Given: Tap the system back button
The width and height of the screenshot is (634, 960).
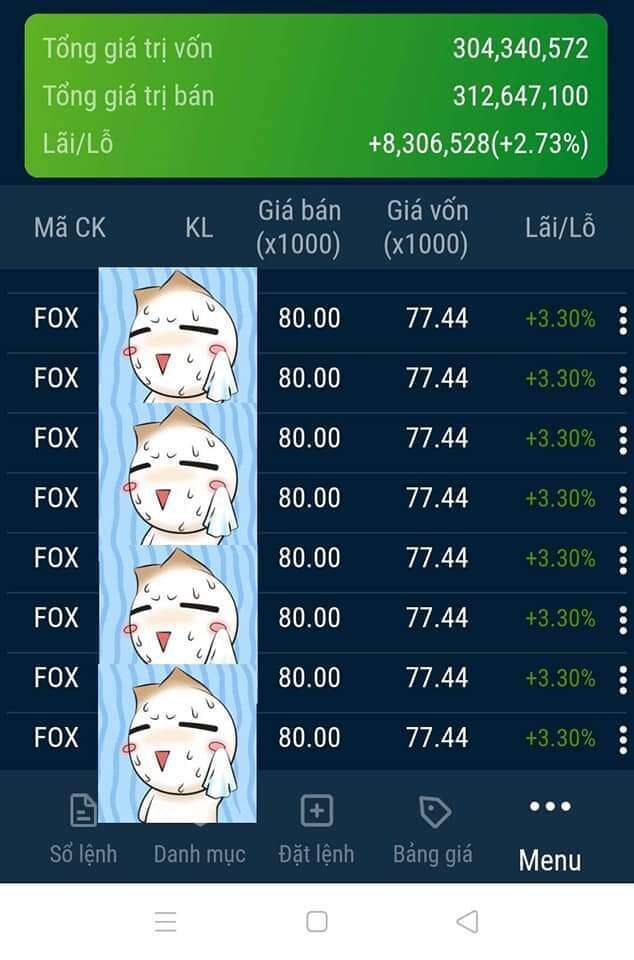Looking at the screenshot, I should click(466, 921).
